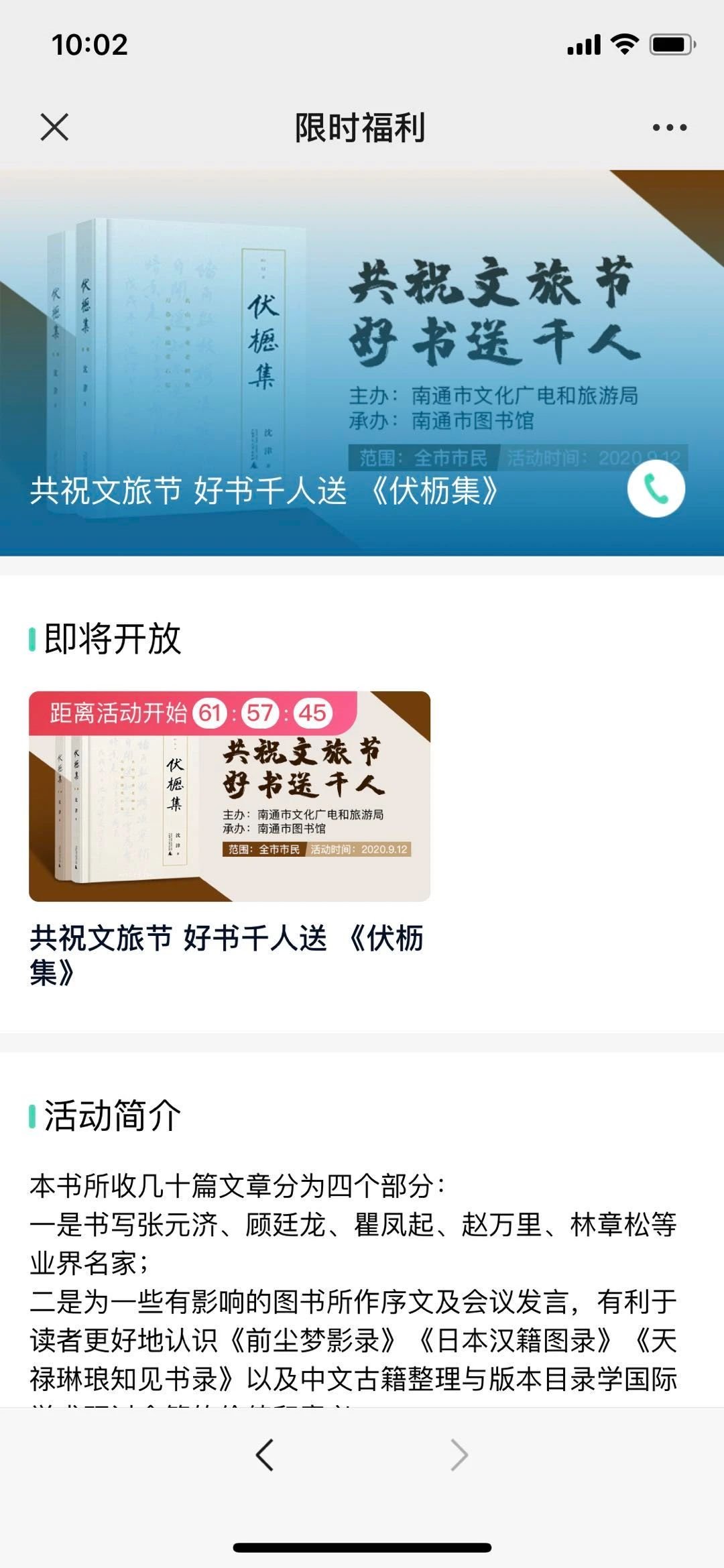Open the upcoming 伏枥集 activity card
724x1568 pixels.
pos(229,796)
